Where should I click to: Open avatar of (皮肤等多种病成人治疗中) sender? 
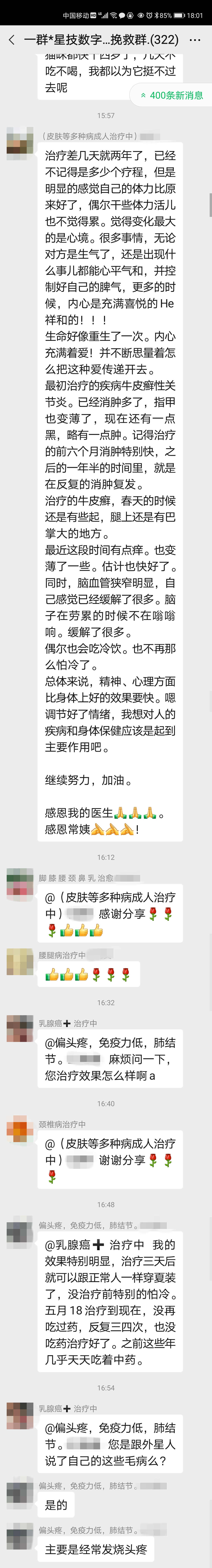click(19, 144)
